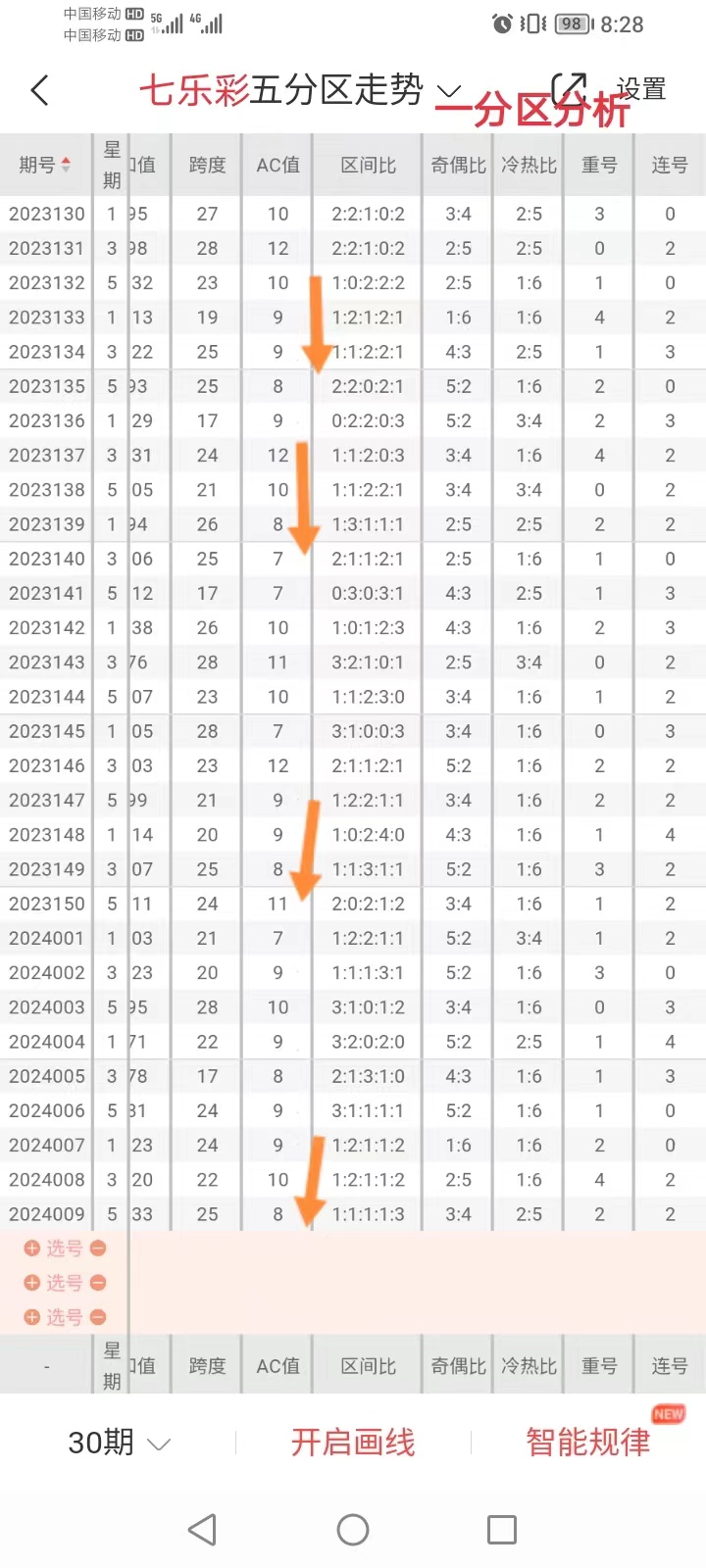
Task: Tap the system home button
Action: click(x=353, y=1530)
